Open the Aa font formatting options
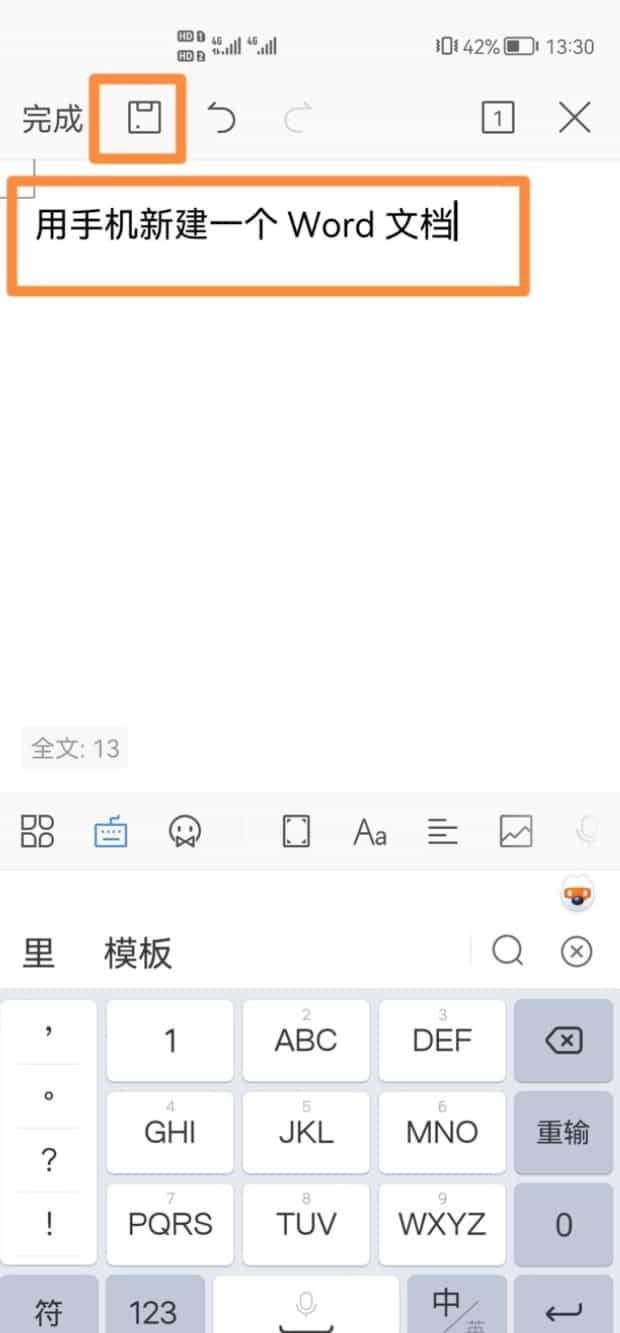Image resolution: width=620 pixels, height=1333 pixels. [x=370, y=832]
